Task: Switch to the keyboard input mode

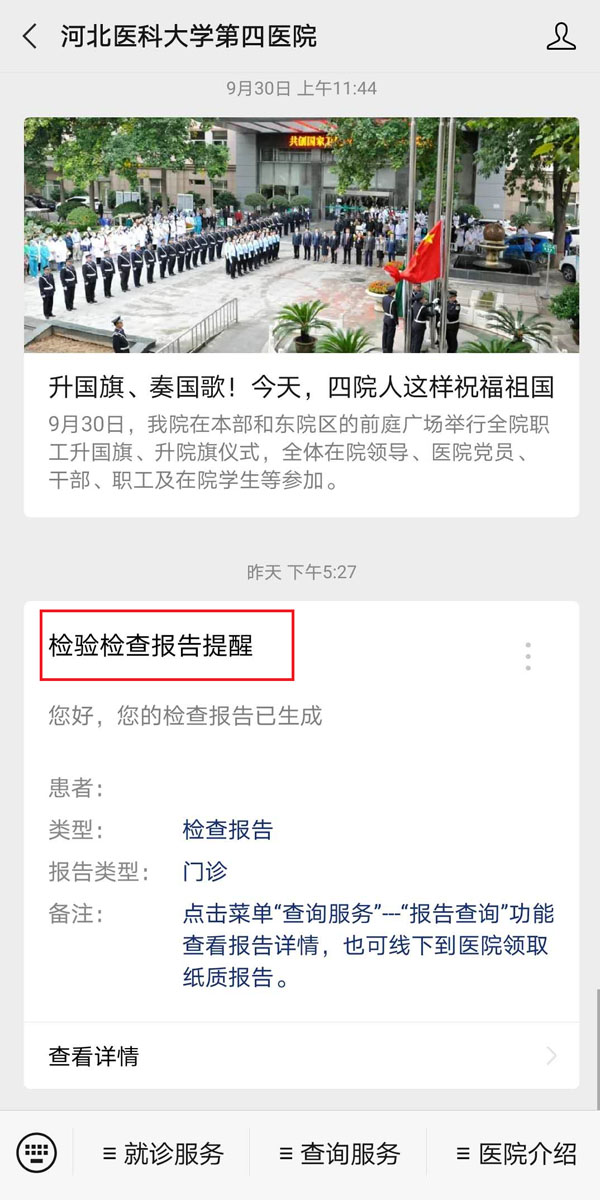Action: 38,1153
